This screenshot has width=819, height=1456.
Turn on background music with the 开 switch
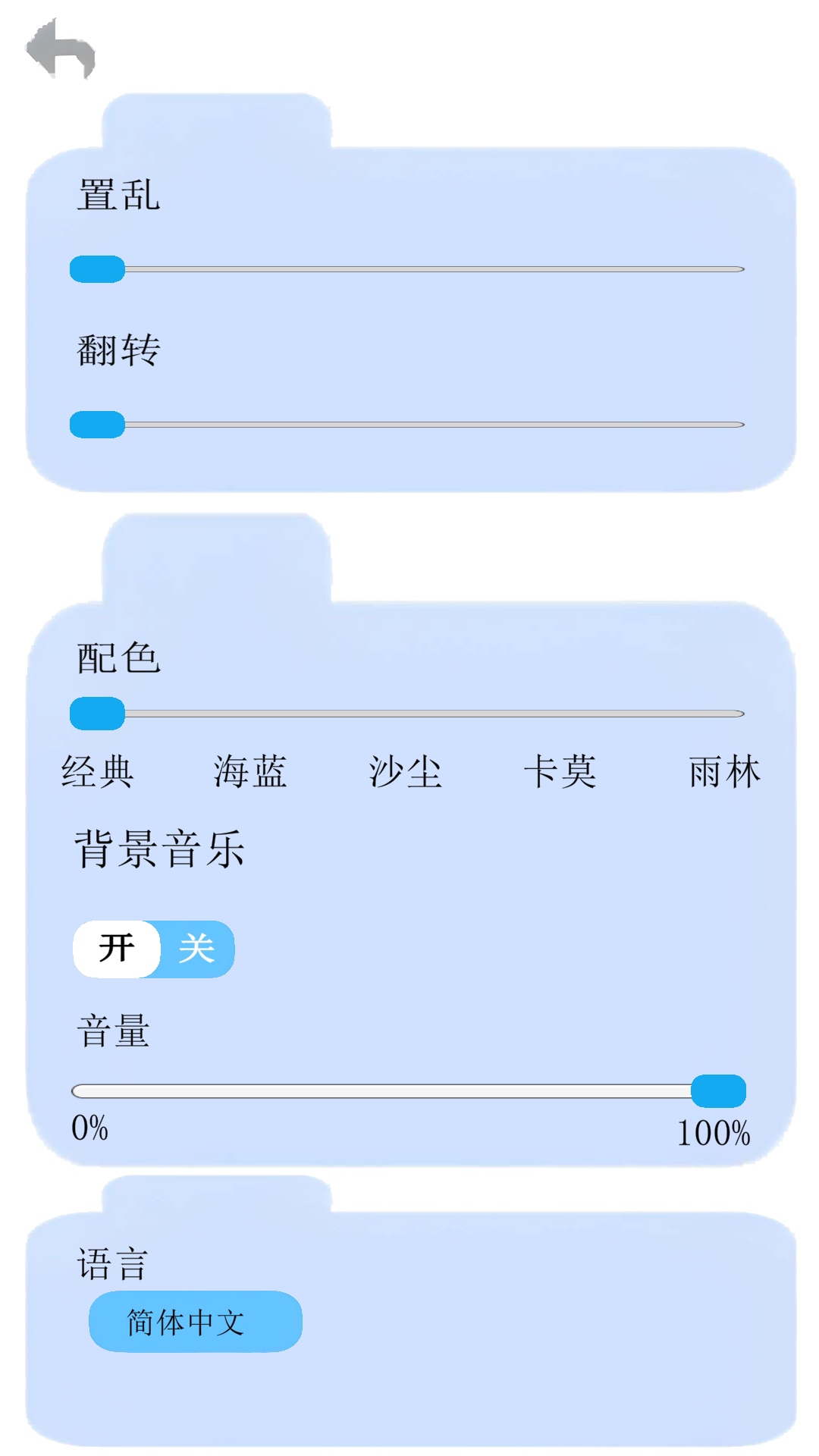(x=115, y=948)
